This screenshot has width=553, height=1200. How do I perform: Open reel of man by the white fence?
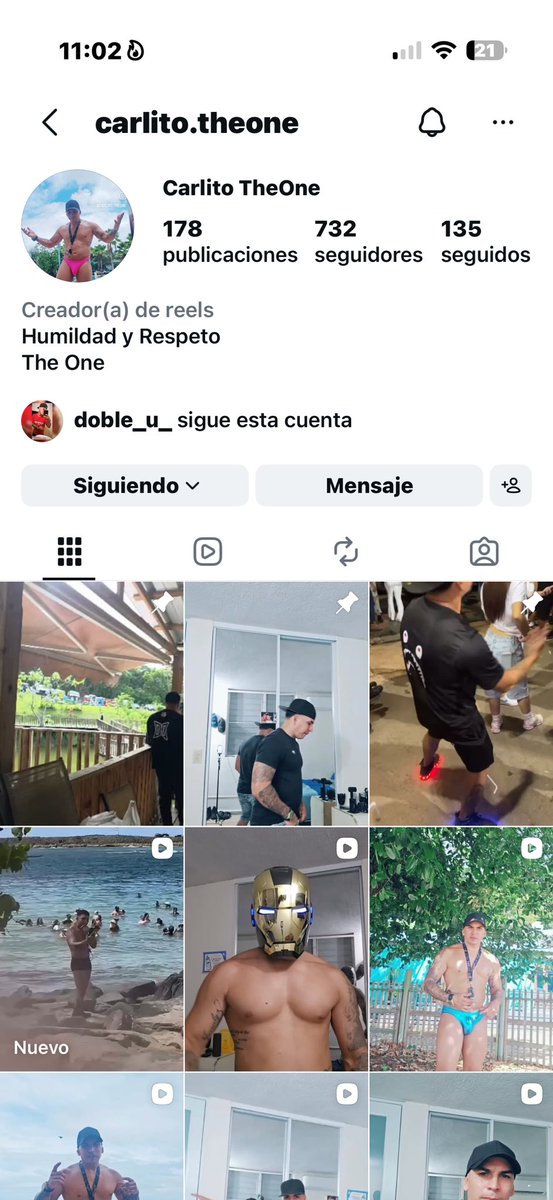click(x=461, y=949)
